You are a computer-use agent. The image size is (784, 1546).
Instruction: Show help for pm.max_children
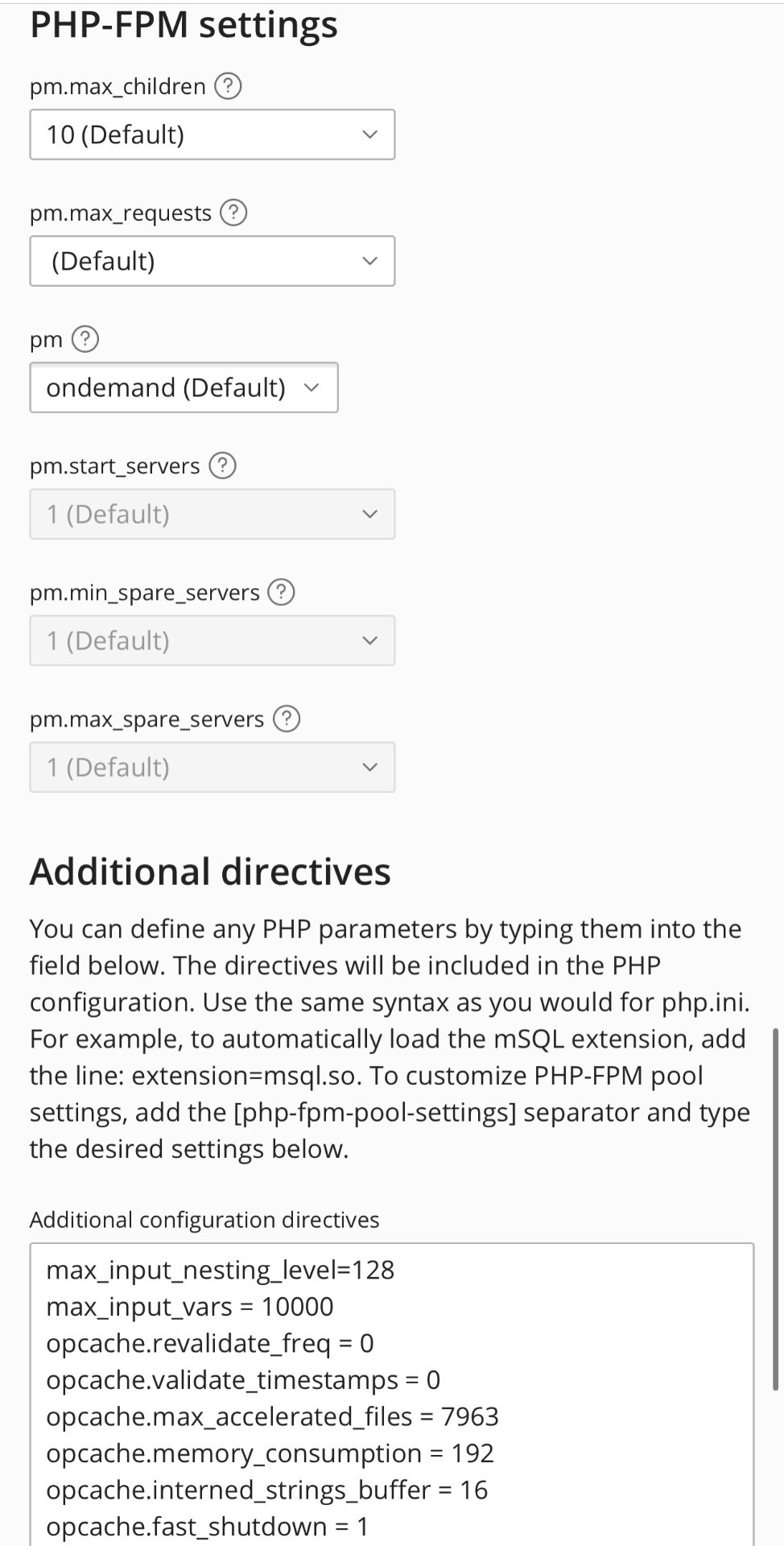[229, 86]
